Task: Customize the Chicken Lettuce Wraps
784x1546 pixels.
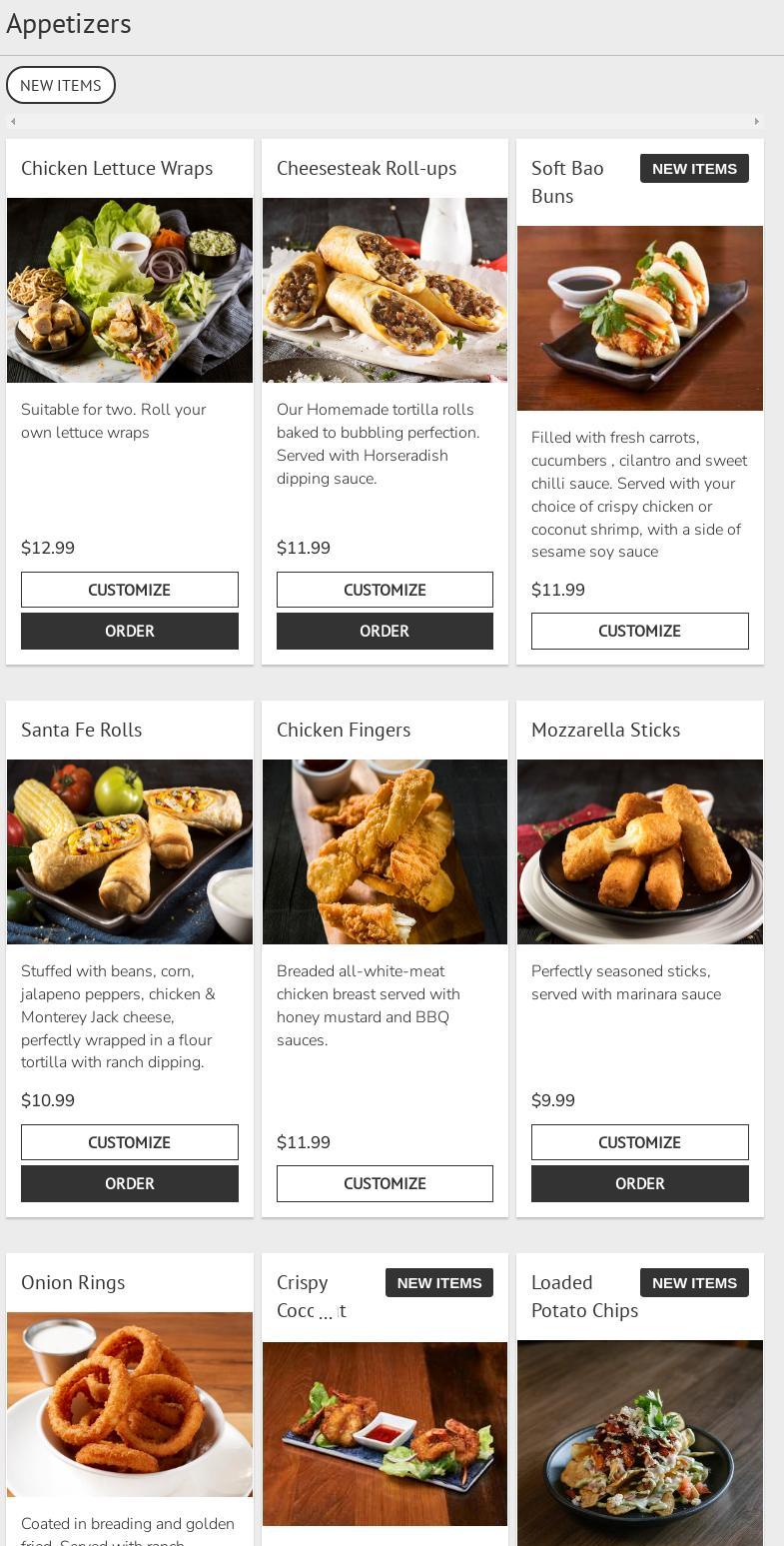Action: [130, 590]
